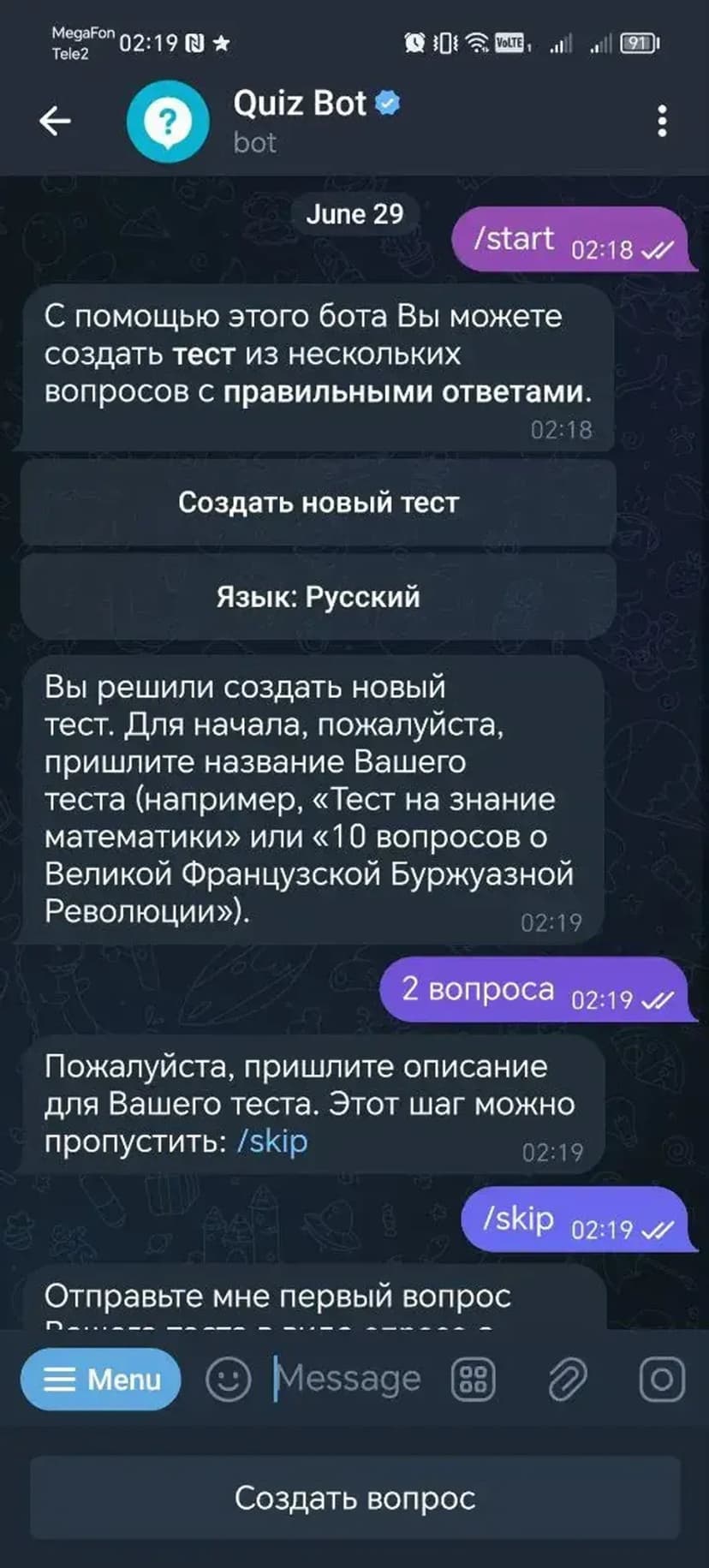Open the camera video message icon
Image resolution: width=709 pixels, height=1568 pixels.
(661, 1379)
